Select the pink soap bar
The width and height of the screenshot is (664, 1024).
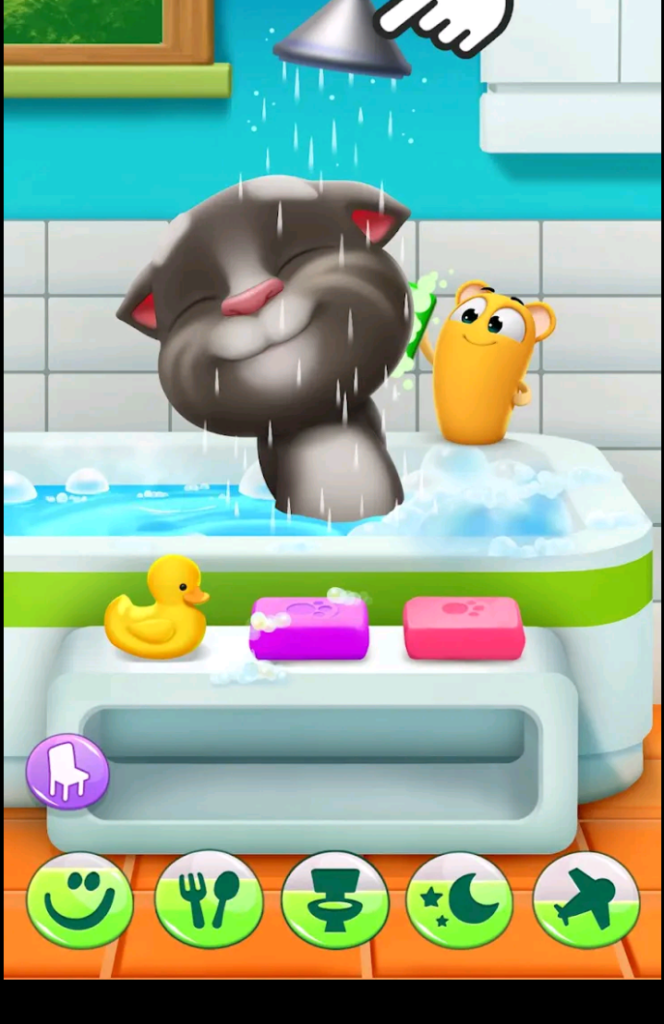464,627
